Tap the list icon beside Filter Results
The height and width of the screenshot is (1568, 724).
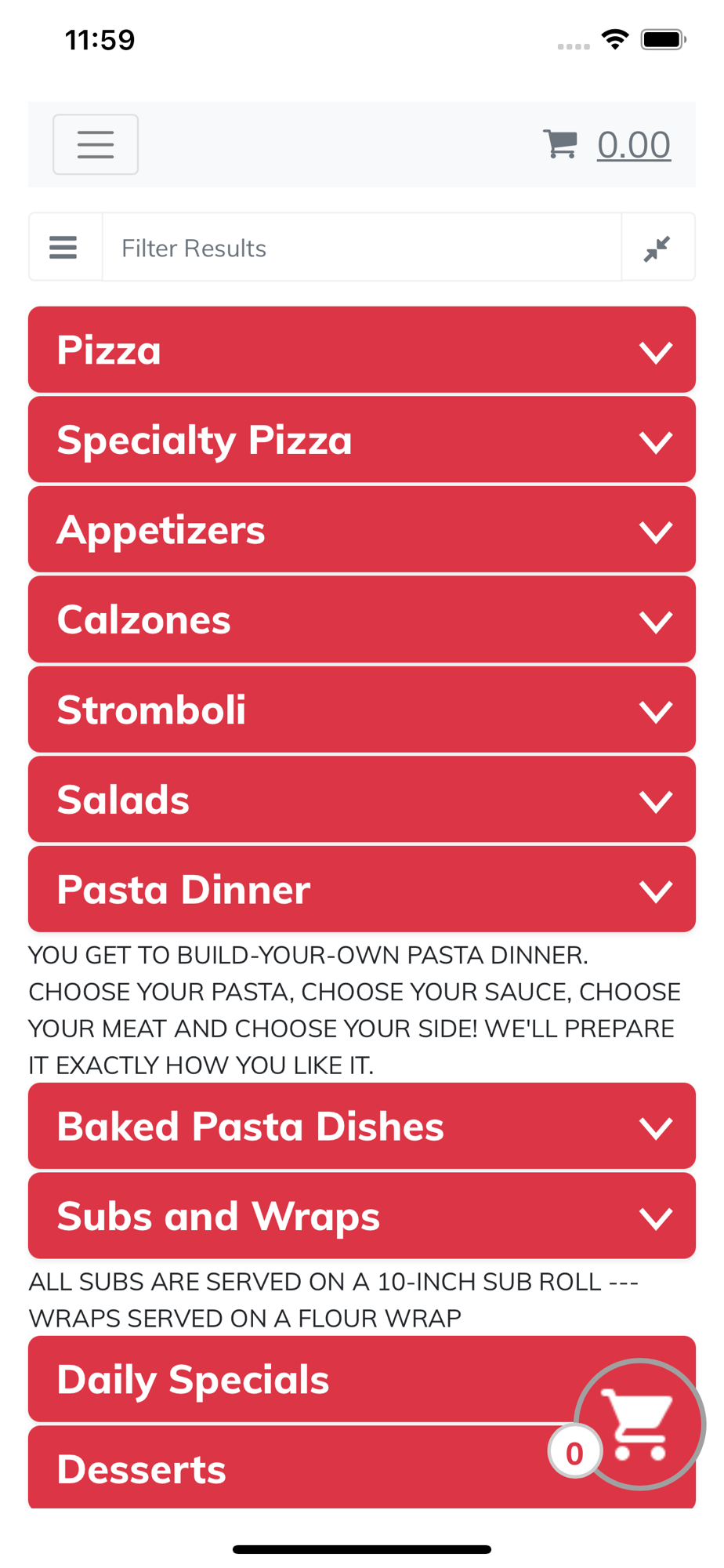[65, 248]
